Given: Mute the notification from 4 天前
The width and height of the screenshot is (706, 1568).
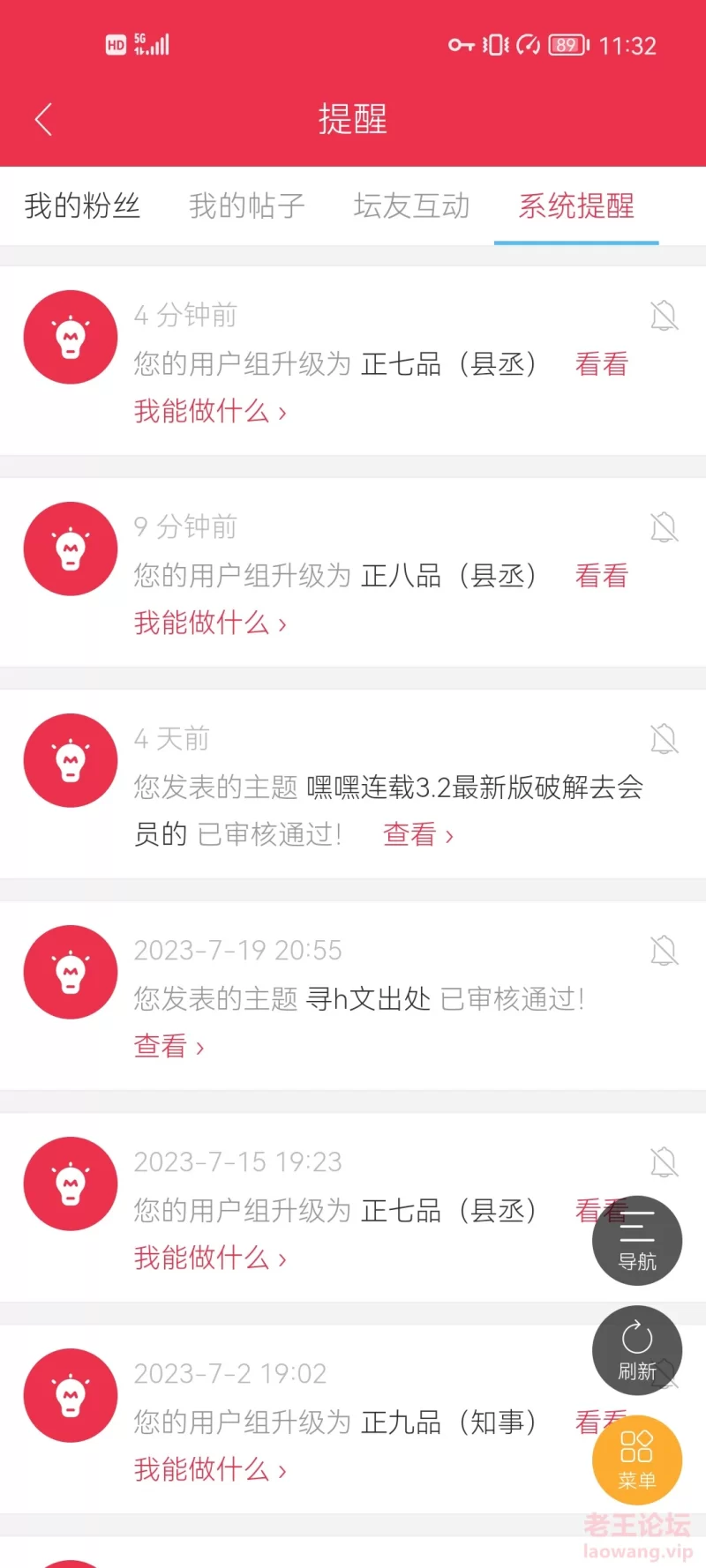Looking at the screenshot, I should [665, 738].
